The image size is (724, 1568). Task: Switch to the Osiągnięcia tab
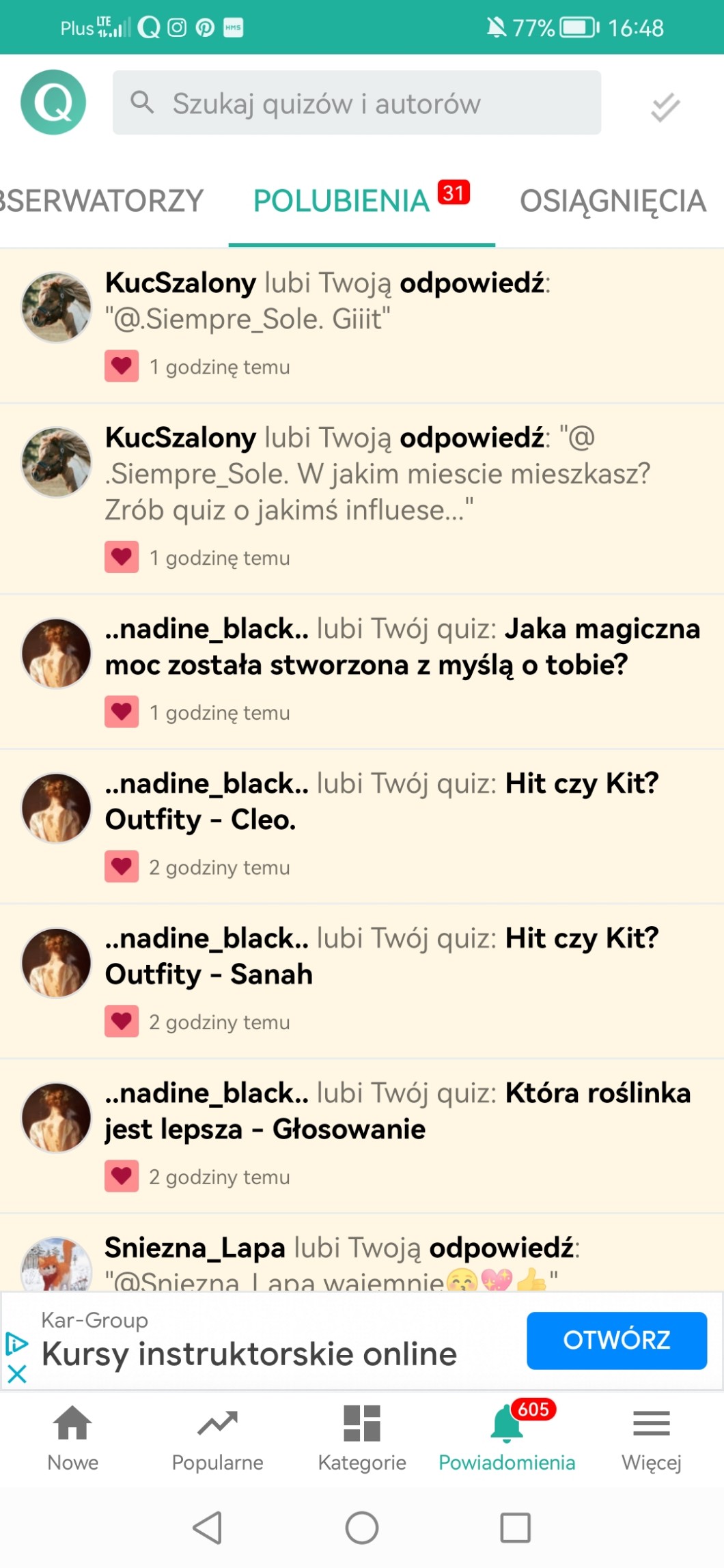point(612,201)
